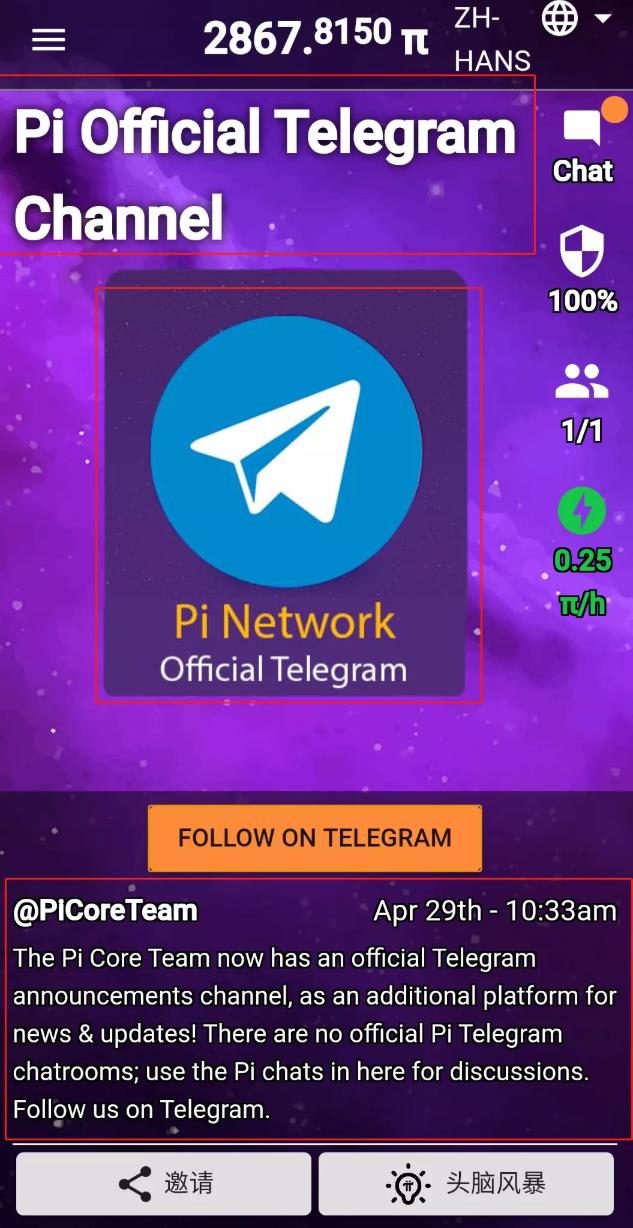
Task: View the earning team members icon
Action: pos(581,382)
